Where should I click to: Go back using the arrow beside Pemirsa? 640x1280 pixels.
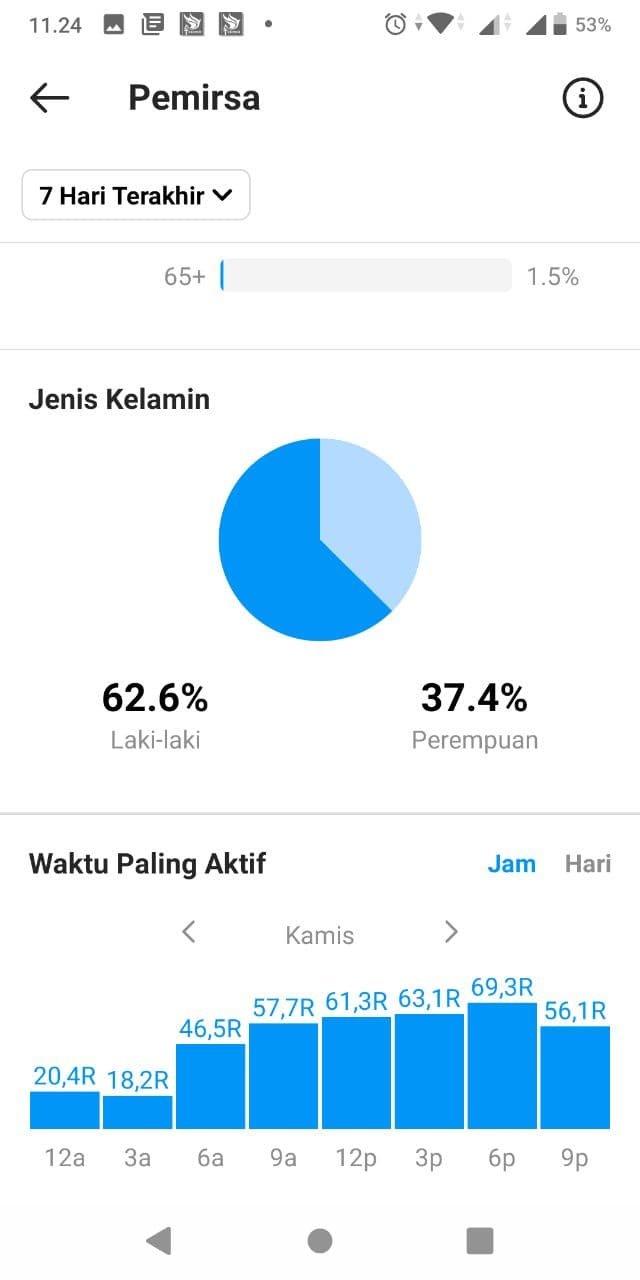[x=50, y=97]
